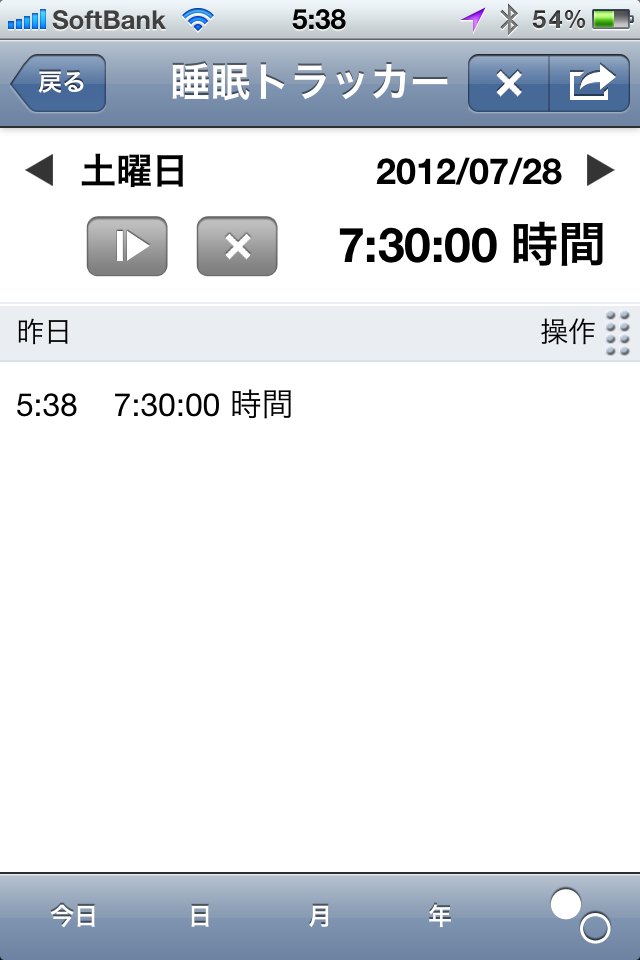Image resolution: width=640 pixels, height=960 pixels.
Task: Start the sleep timer
Action: click(x=127, y=246)
